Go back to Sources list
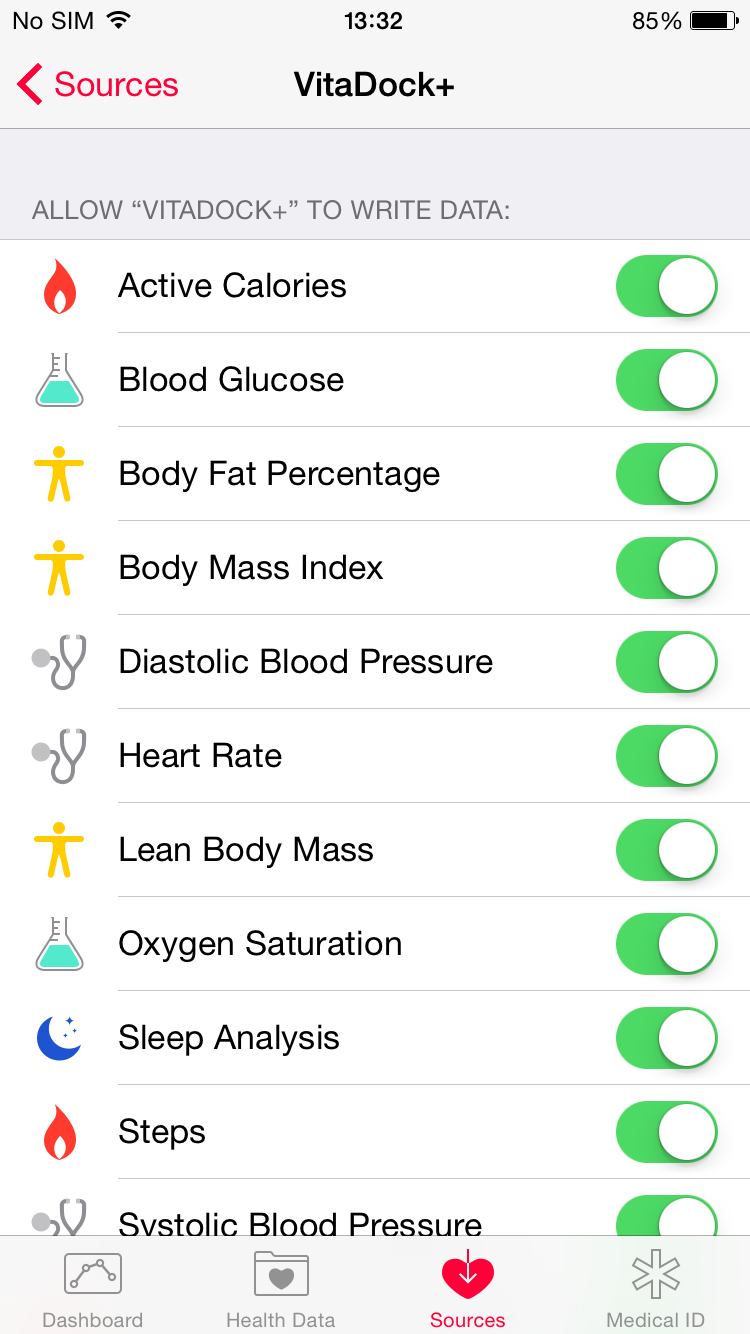This screenshot has height=1334, width=750. (98, 85)
